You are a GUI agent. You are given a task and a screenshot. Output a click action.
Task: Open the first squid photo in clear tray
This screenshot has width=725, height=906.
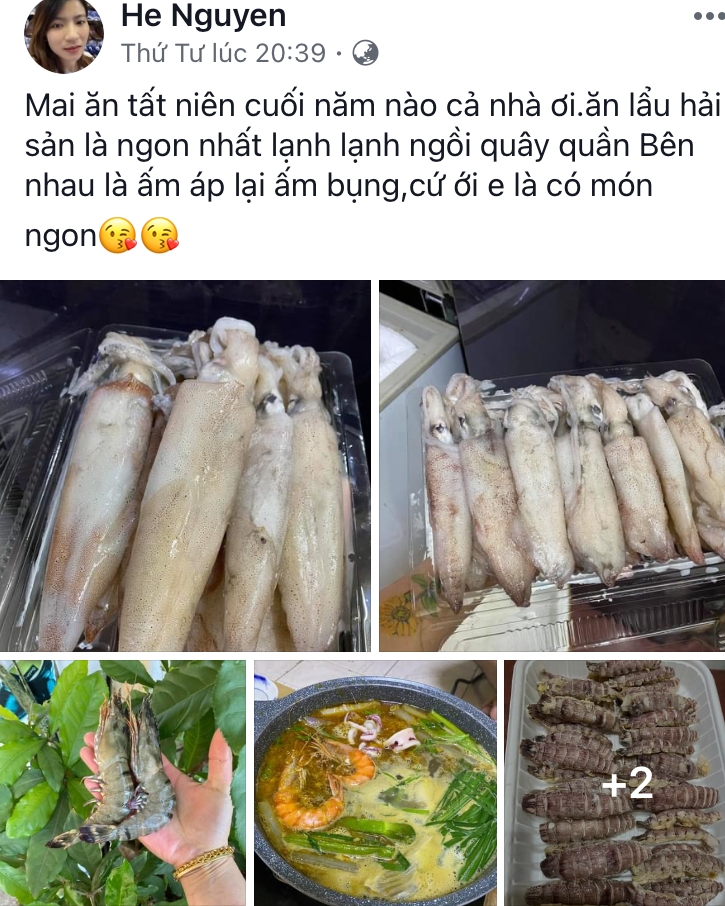point(185,466)
